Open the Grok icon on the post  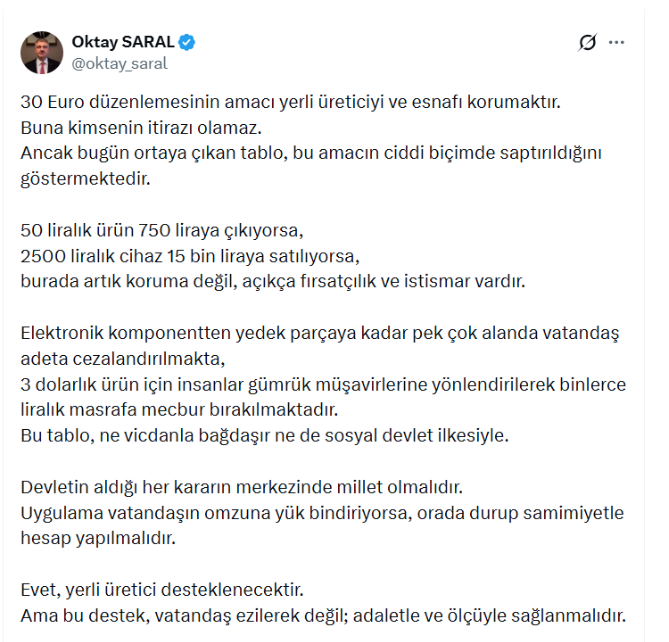point(587,42)
